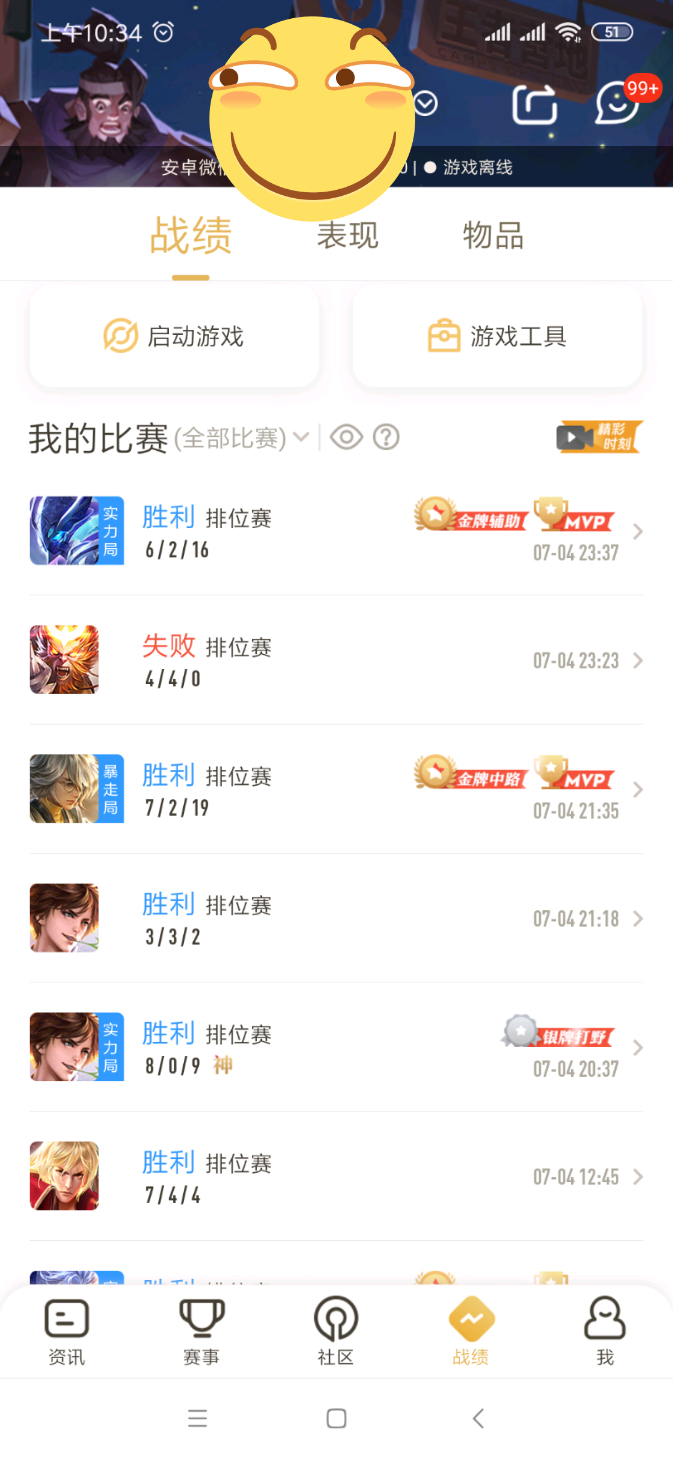Image resolution: width=673 pixels, height=1459 pixels.
Task: Switch to the 物品 tab
Action: click(x=493, y=236)
